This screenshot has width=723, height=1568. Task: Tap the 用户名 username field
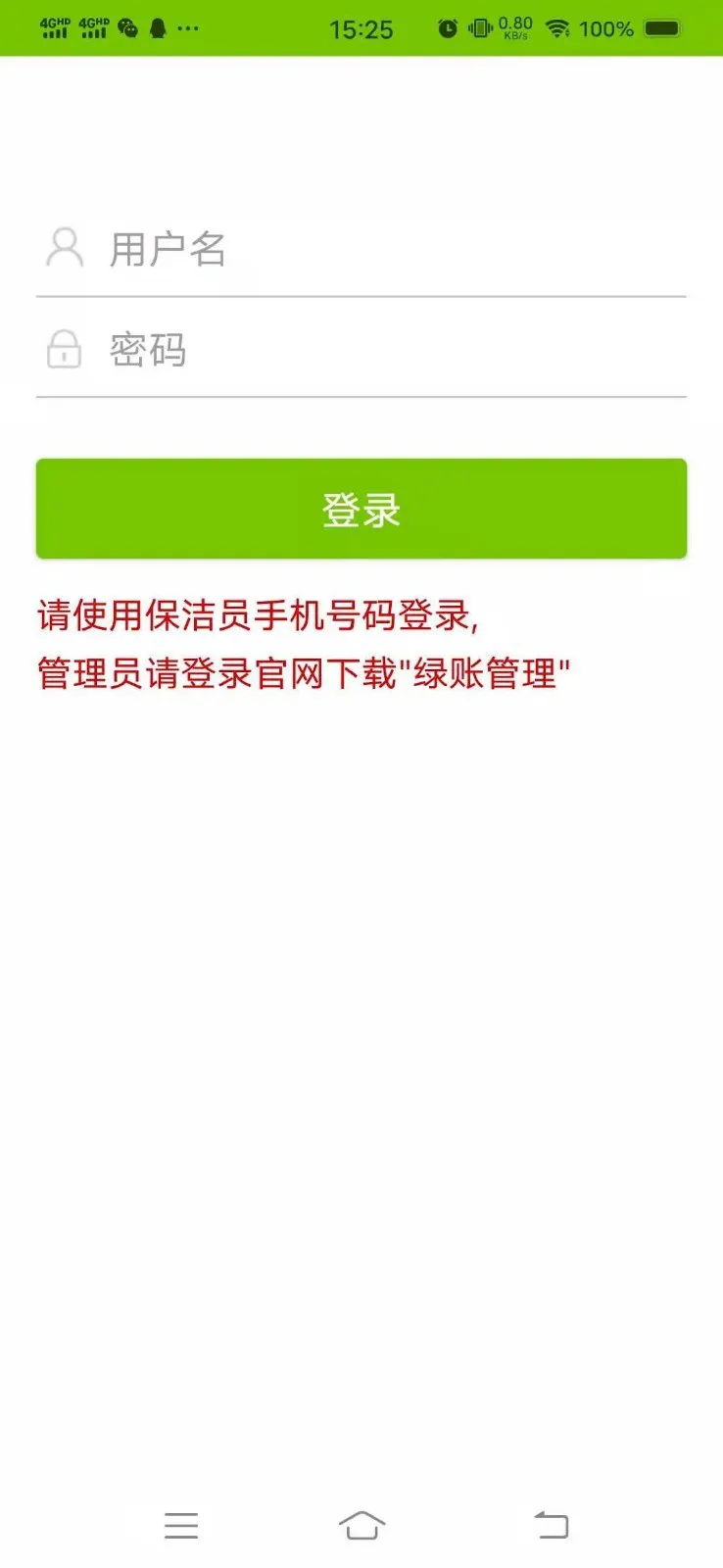coord(361,249)
